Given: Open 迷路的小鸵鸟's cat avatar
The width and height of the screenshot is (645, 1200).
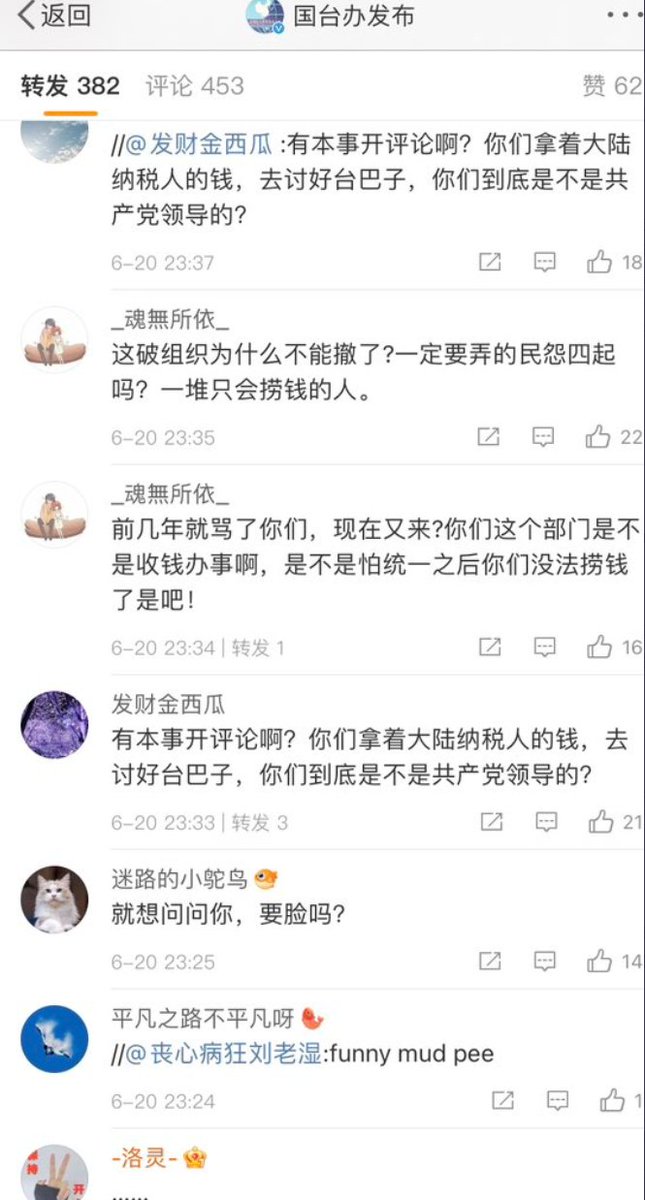Looking at the screenshot, I should (x=54, y=899).
